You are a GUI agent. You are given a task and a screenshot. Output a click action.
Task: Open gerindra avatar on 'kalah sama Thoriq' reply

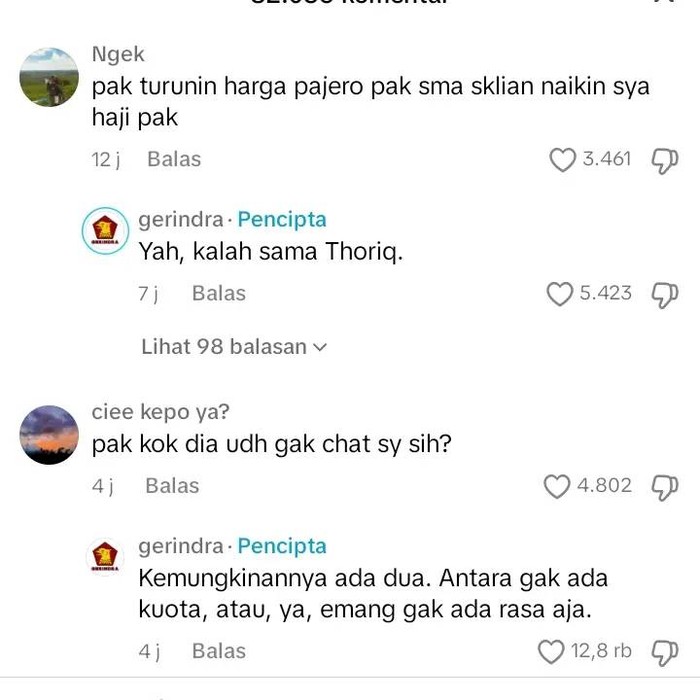point(105,231)
